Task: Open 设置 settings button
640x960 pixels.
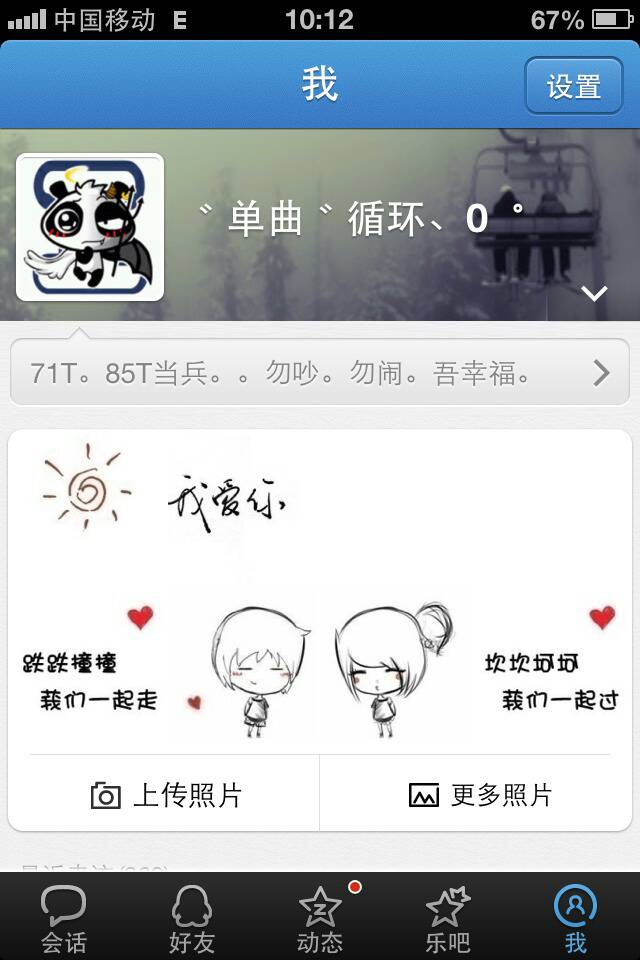Action: pos(574,86)
